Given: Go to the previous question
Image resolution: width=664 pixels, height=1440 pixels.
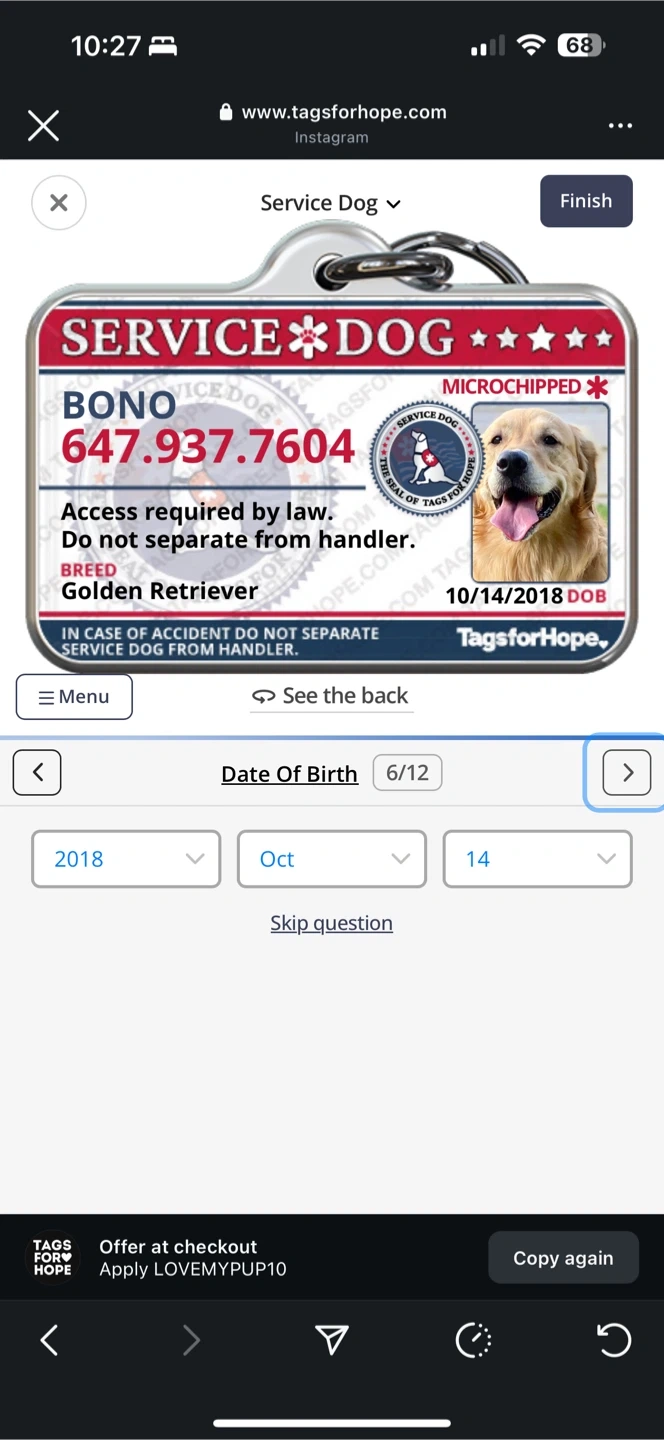Looking at the screenshot, I should 37,773.
